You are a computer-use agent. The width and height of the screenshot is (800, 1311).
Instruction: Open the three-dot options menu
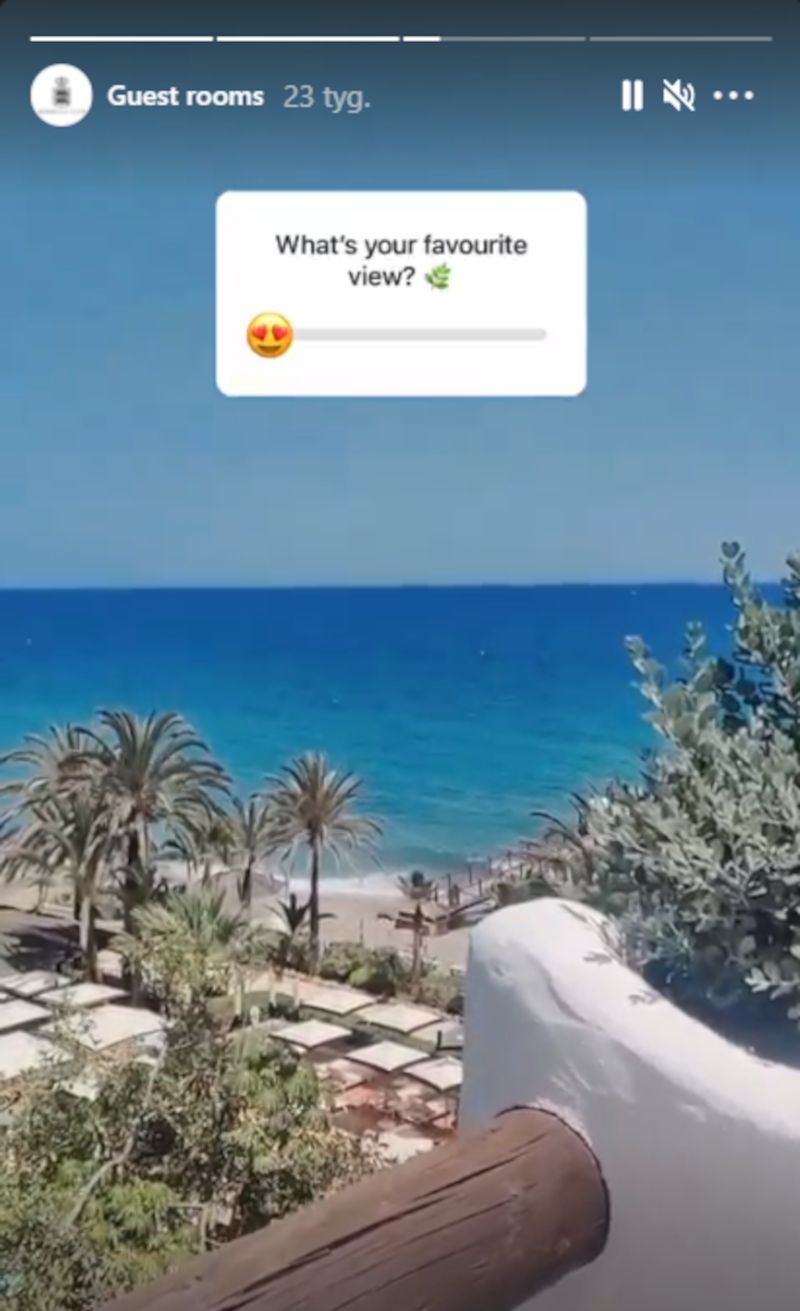733,96
